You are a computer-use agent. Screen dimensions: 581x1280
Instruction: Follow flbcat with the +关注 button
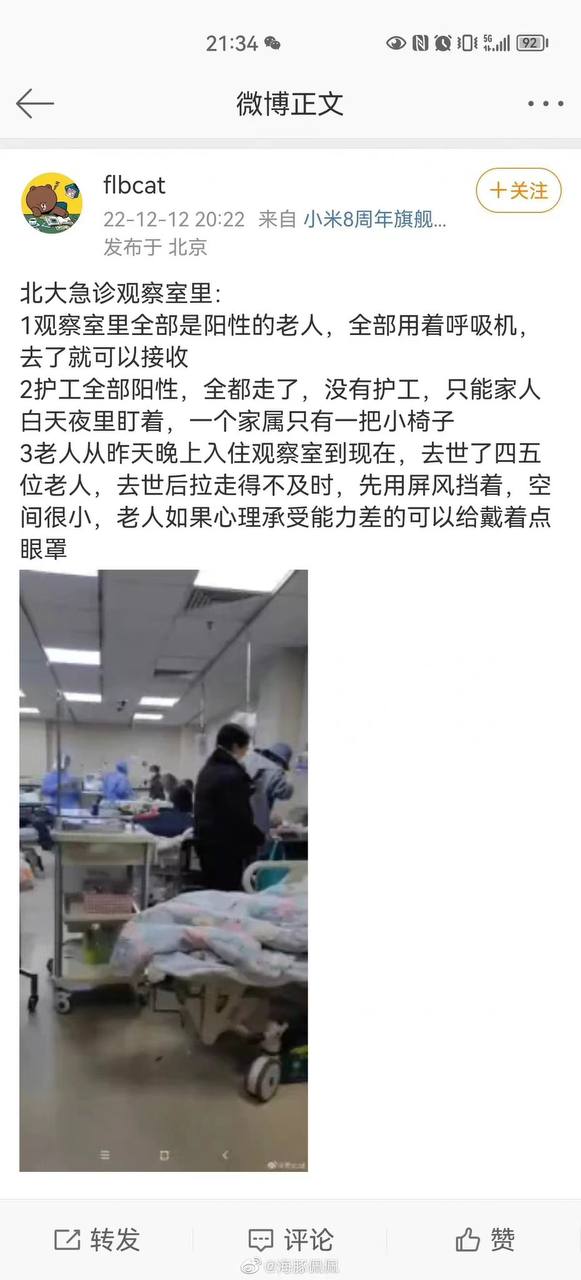pos(518,190)
